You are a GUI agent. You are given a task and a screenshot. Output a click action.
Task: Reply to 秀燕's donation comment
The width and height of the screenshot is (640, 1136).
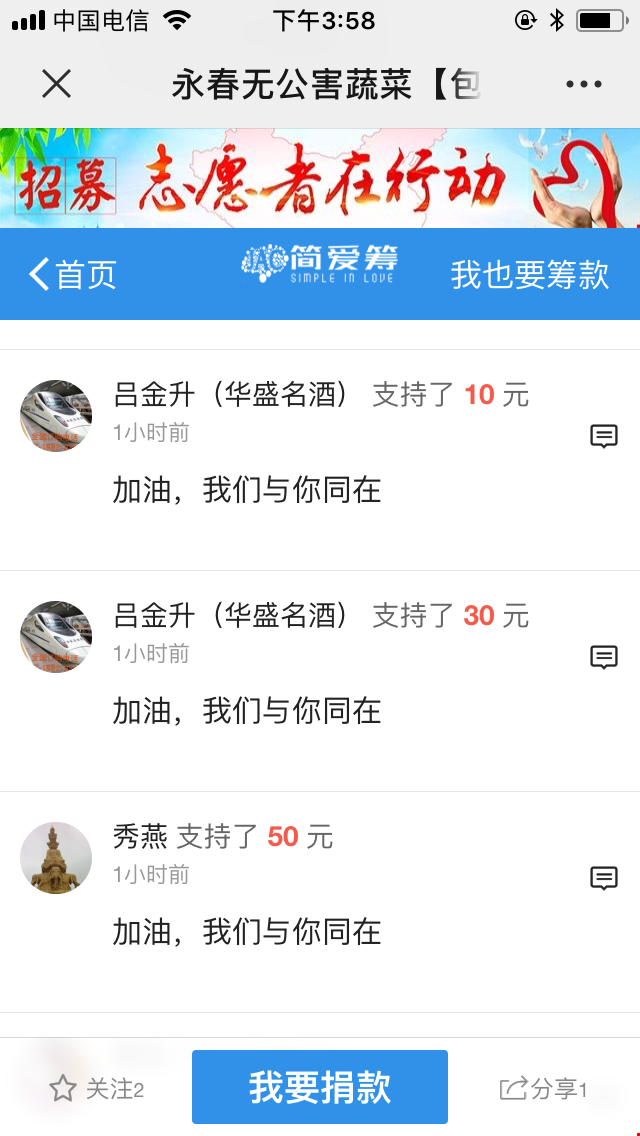(604, 878)
